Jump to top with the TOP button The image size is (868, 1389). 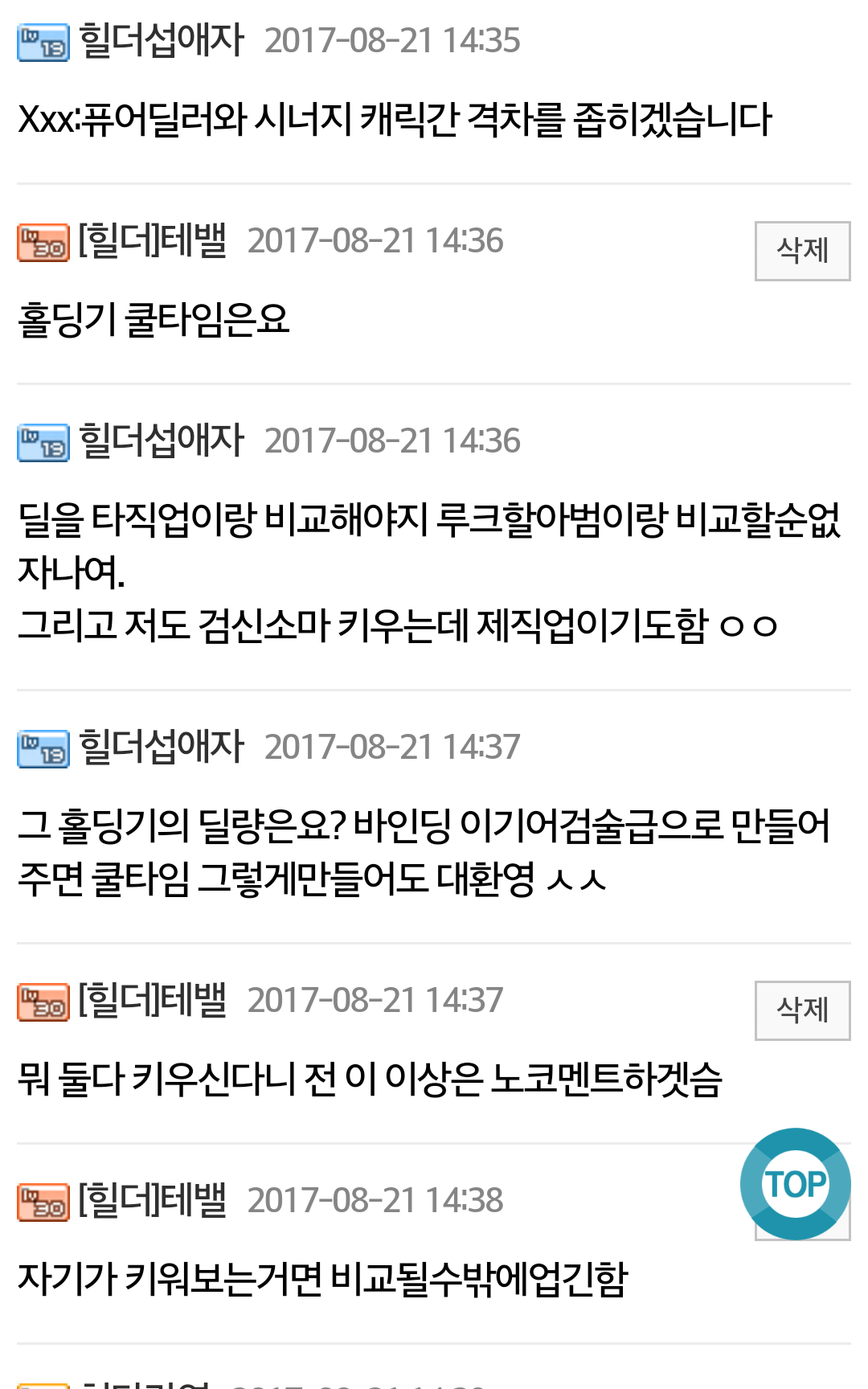coord(796,1184)
